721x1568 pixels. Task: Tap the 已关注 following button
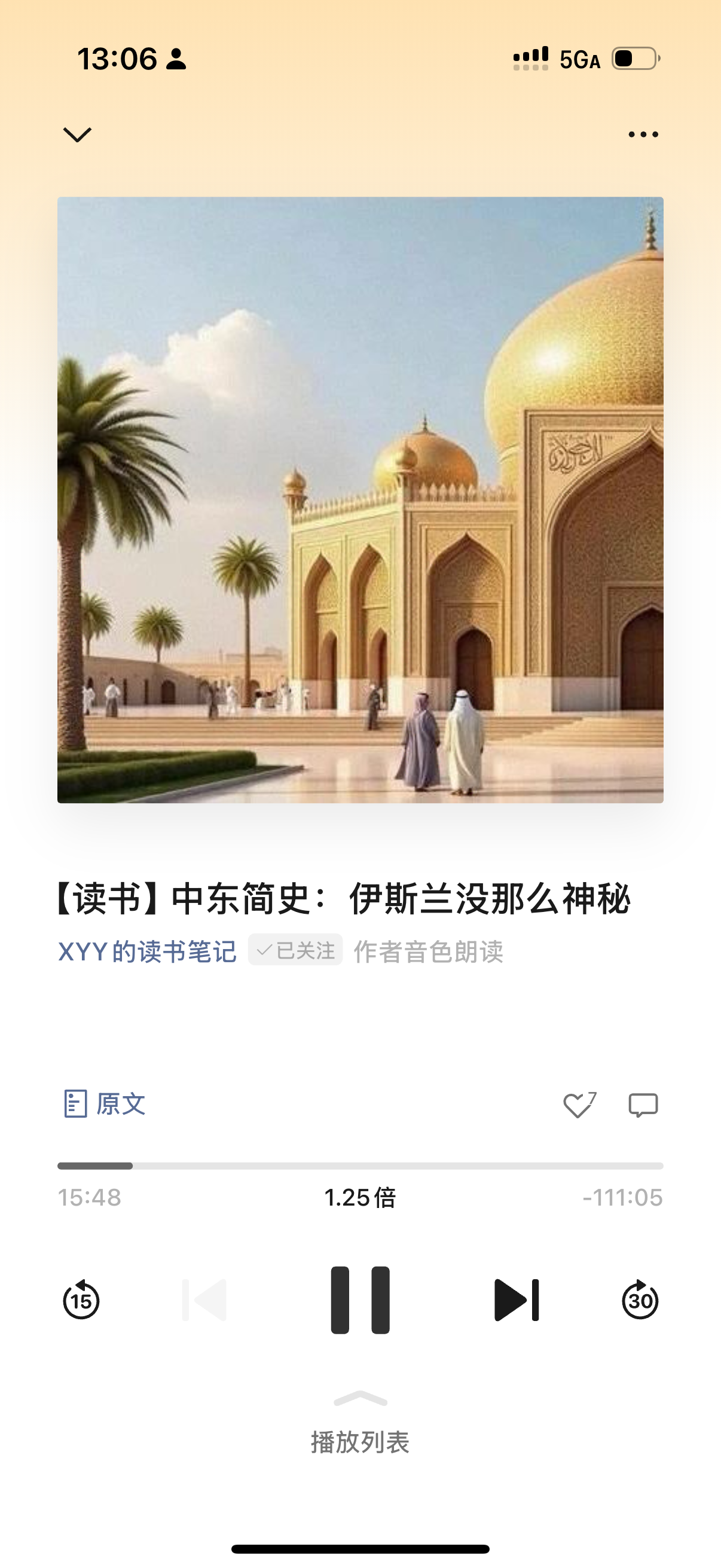click(x=295, y=950)
